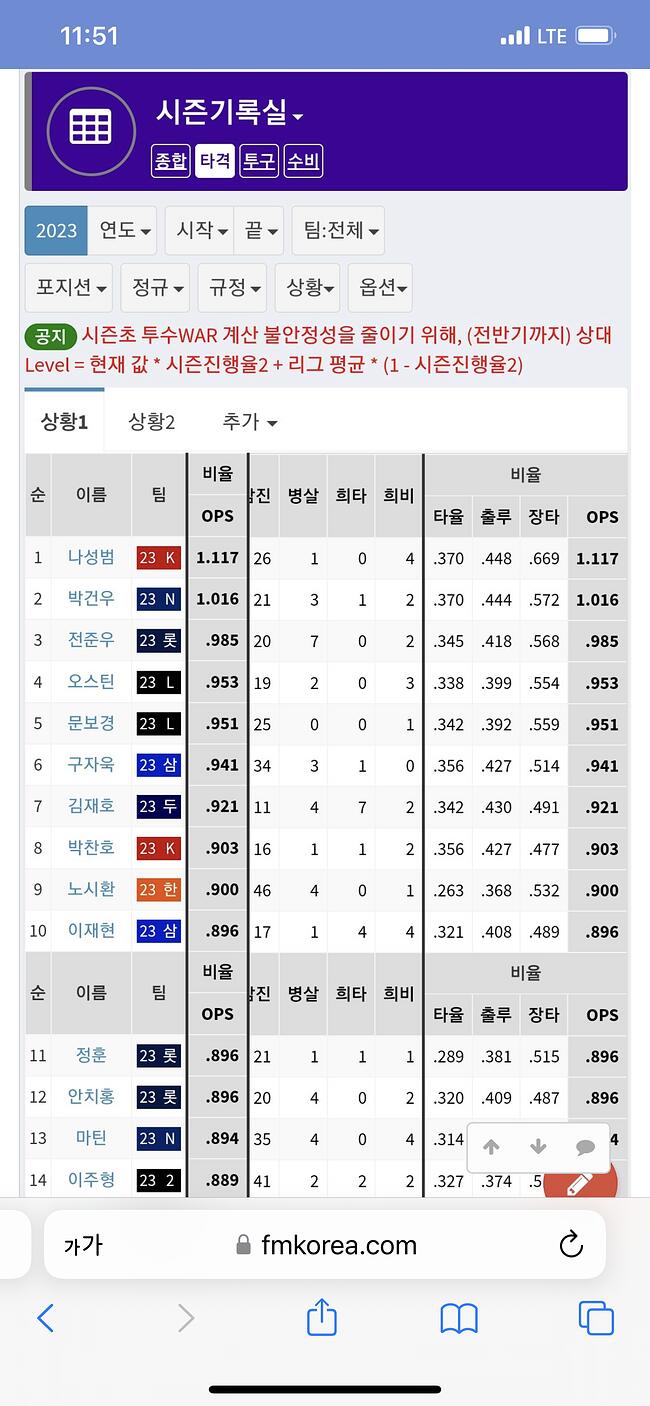This screenshot has height=1406, width=650.
Task: Open player 나성범's profile link
Action: coord(91,557)
